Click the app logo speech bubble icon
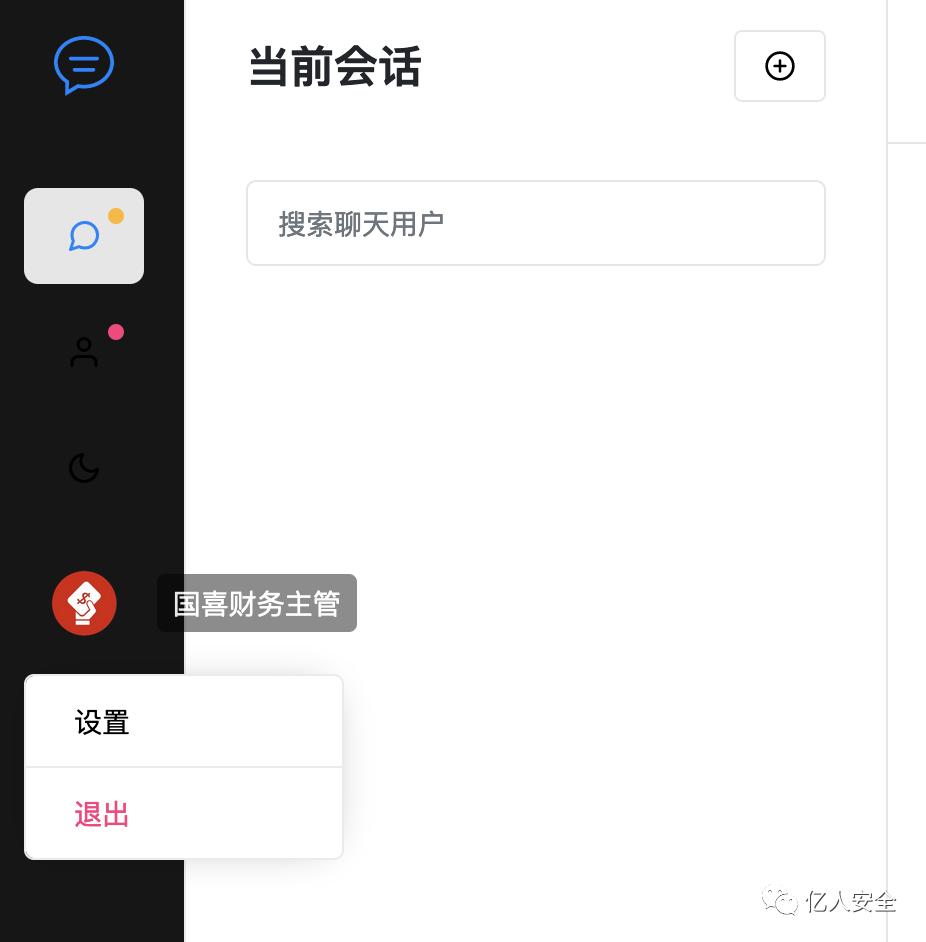The image size is (926, 942). tap(84, 66)
